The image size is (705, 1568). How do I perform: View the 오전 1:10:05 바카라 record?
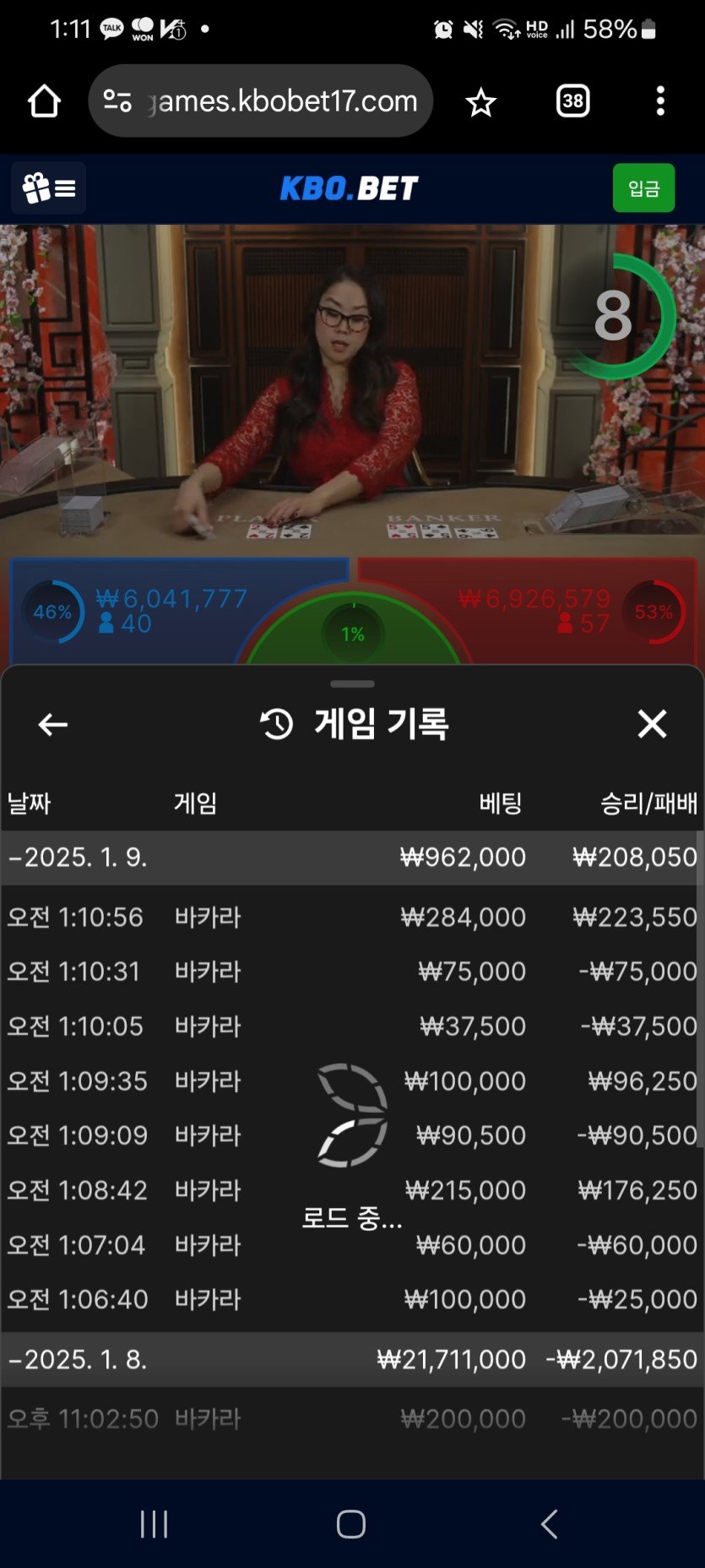(351, 1026)
